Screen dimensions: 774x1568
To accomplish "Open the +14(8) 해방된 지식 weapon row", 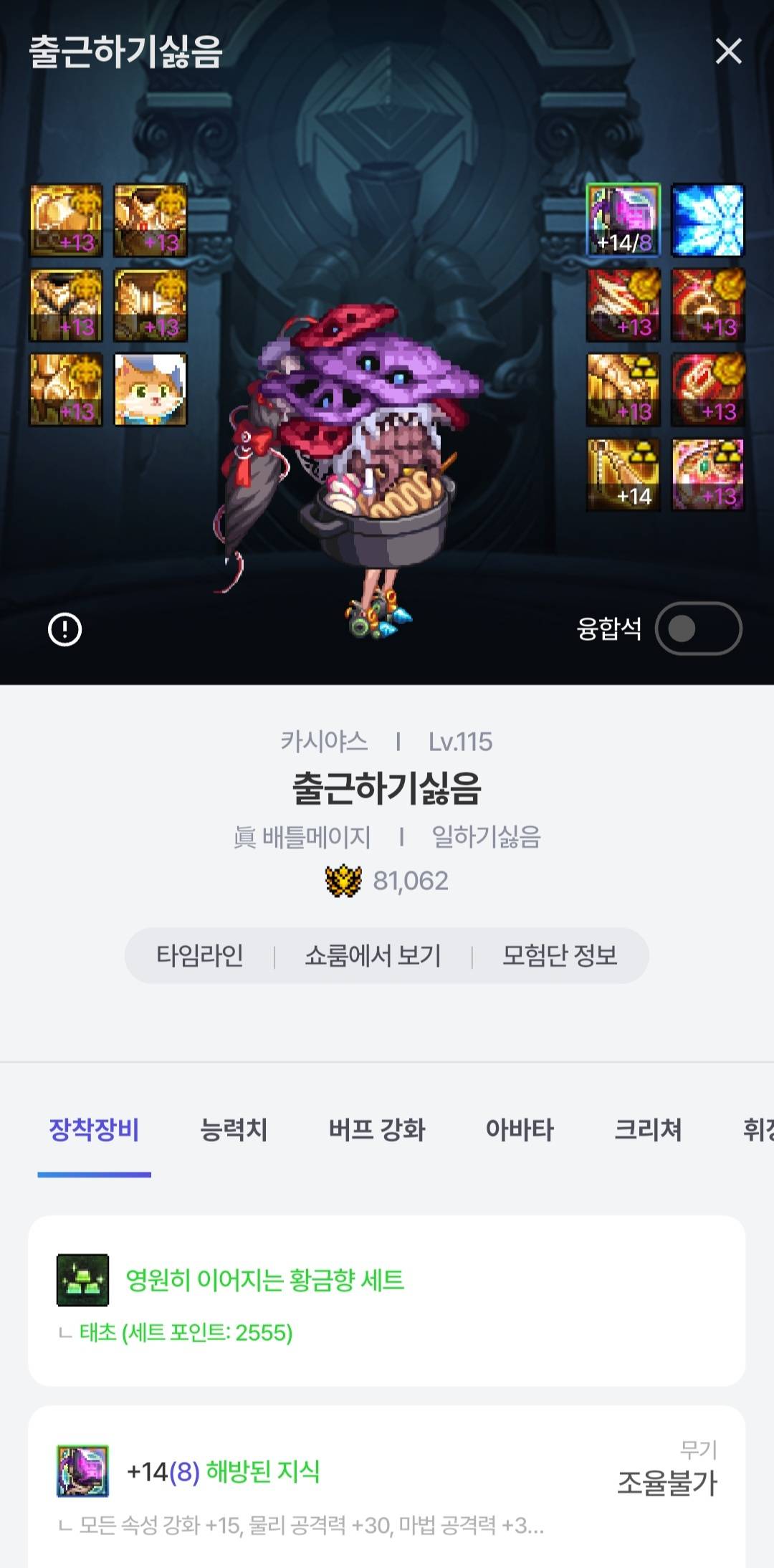I will pyautogui.click(x=386, y=1486).
